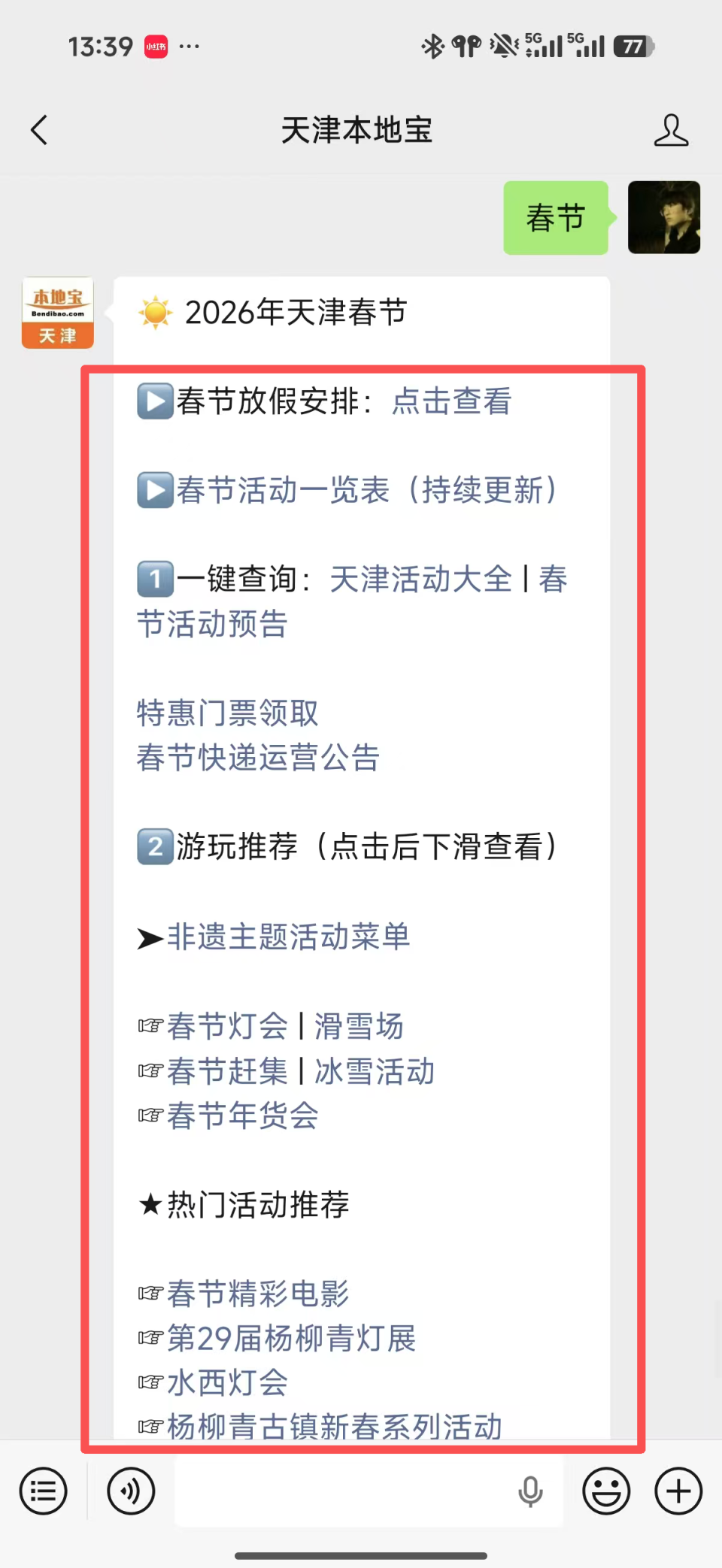Tap your own chat avatar

click(x=663, y=218)
